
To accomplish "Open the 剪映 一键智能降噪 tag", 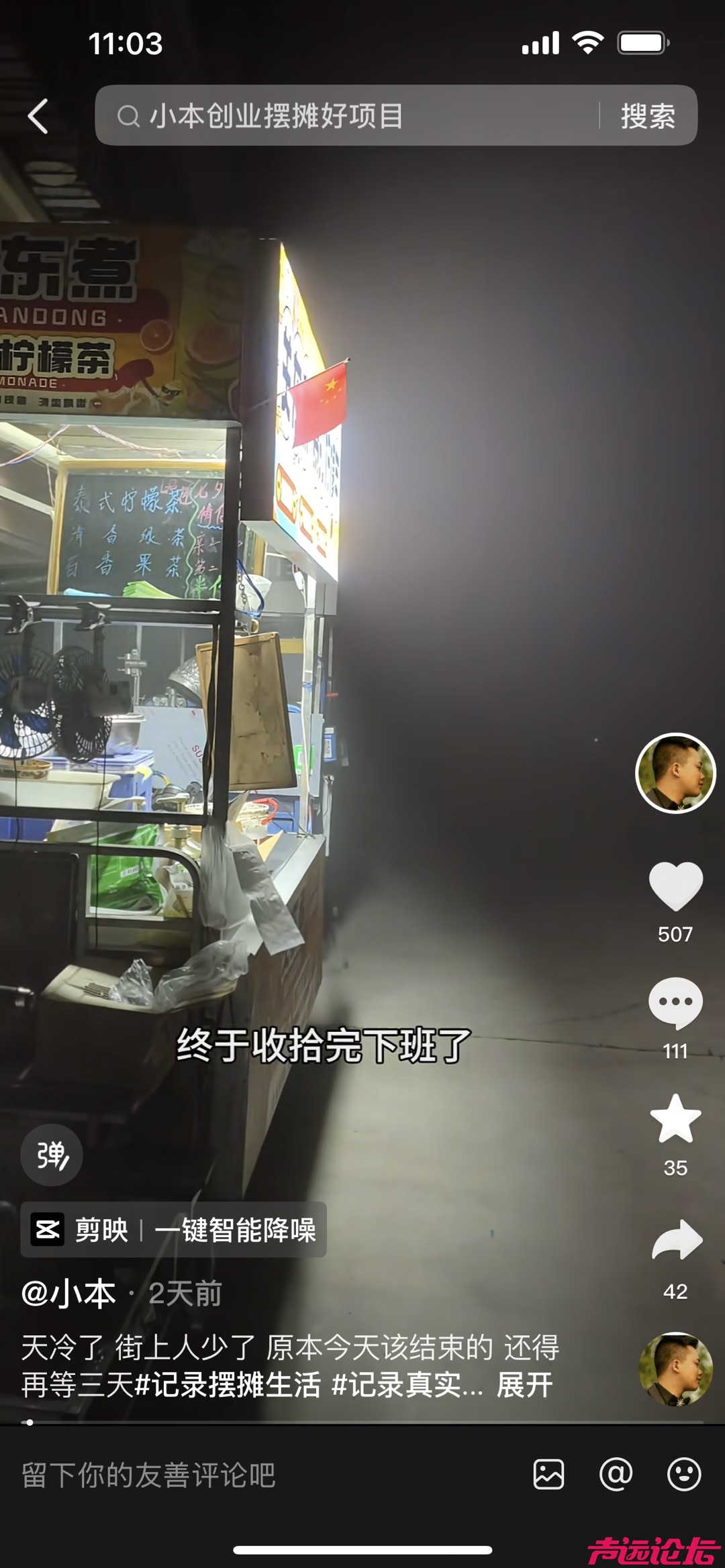I will point(173,1230).
